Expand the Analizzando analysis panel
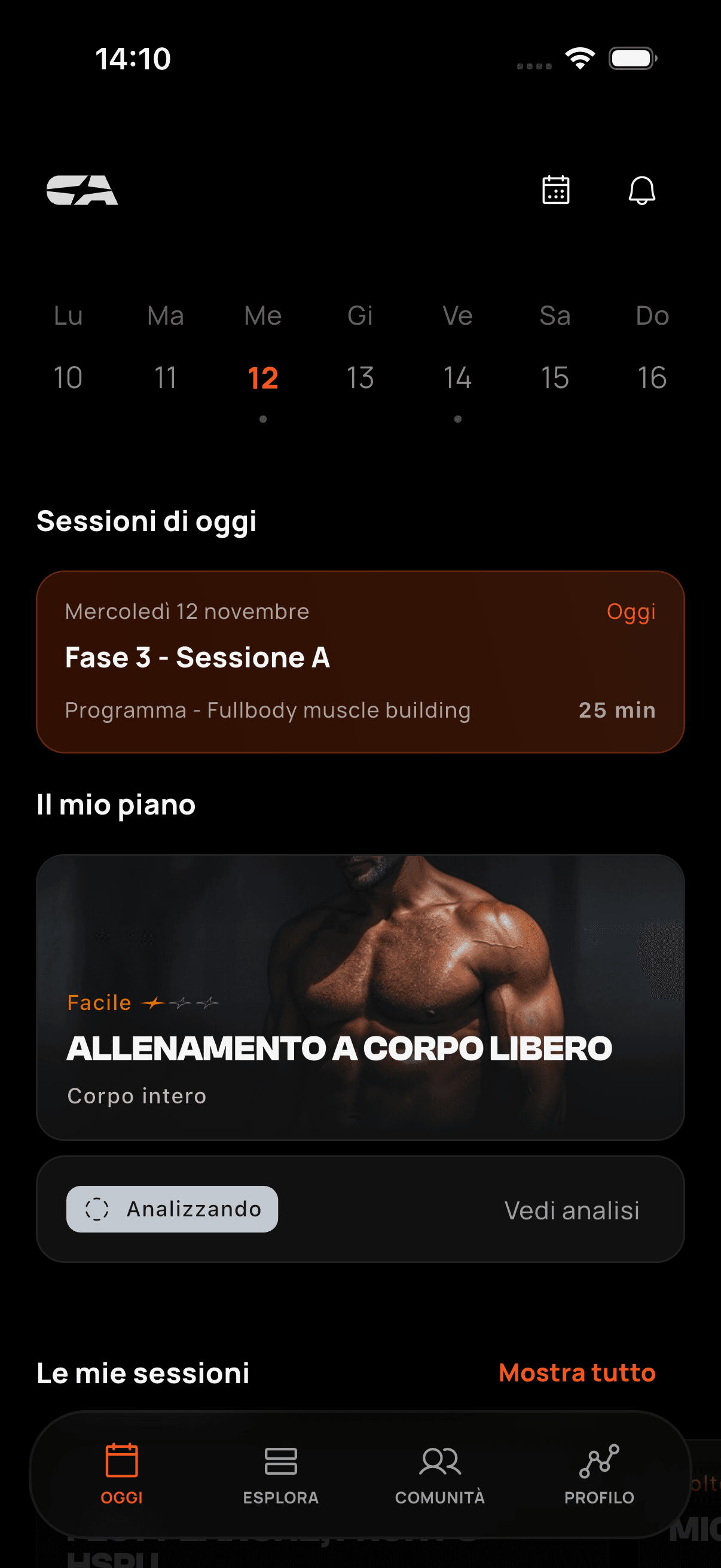 pos(171,1209)
